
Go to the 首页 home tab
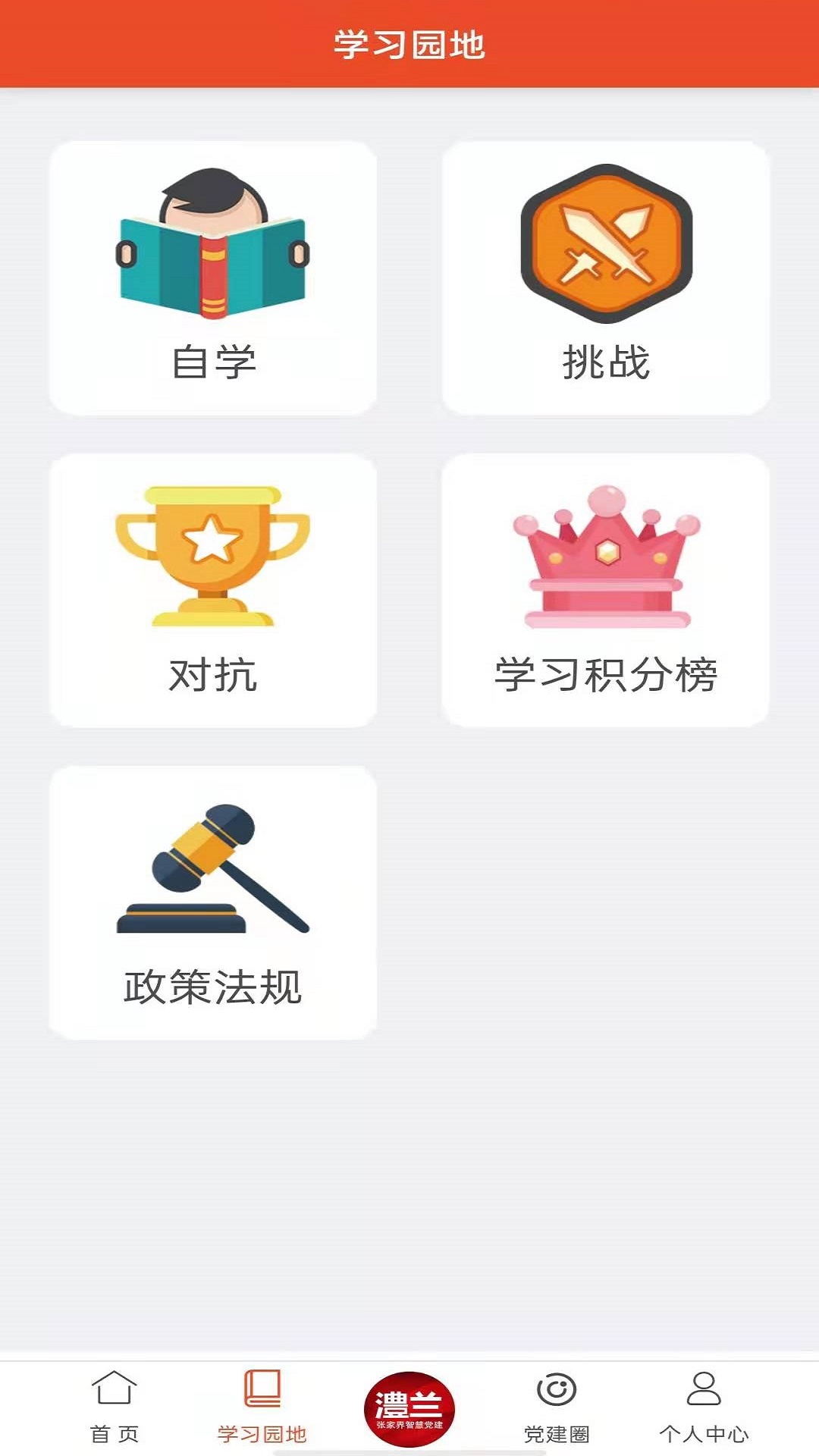(x=114, y=1407)
